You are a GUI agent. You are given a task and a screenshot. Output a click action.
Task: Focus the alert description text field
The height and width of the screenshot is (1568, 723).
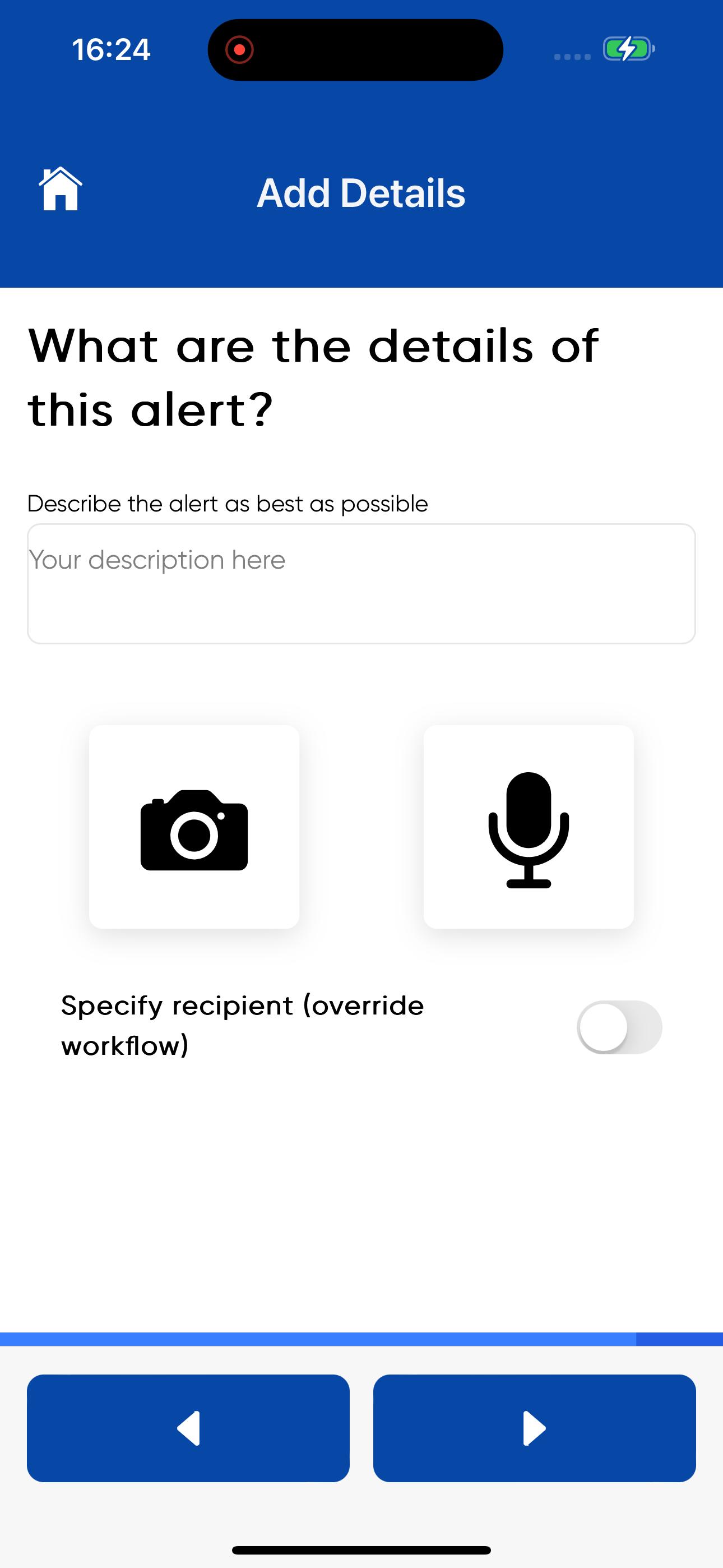click(x=361, y=584)
